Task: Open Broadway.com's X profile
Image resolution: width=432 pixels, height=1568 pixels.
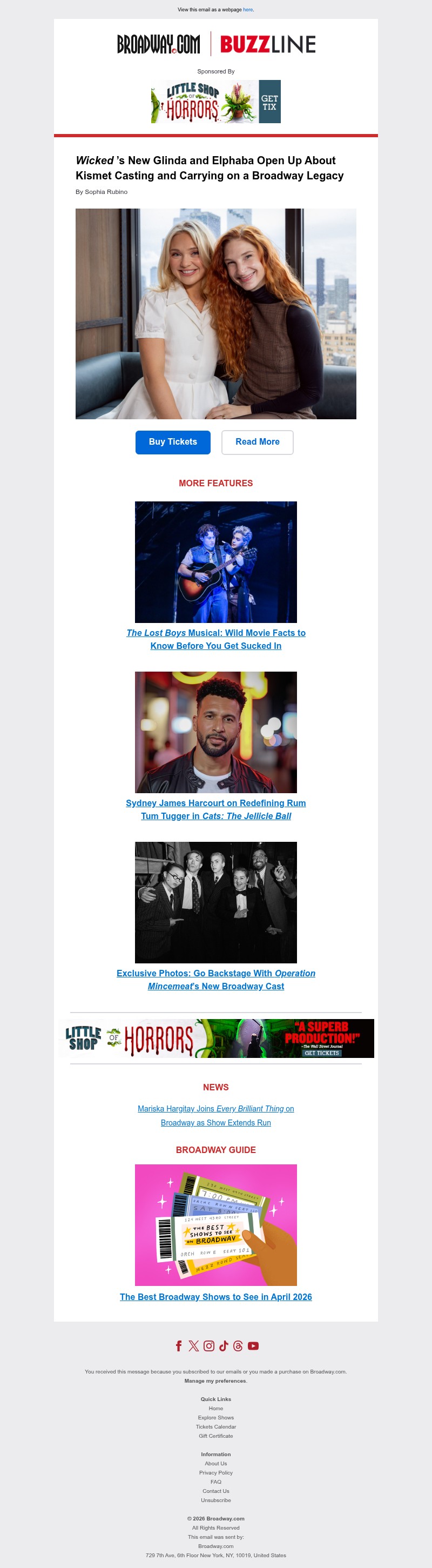Action: [193, 1346]
